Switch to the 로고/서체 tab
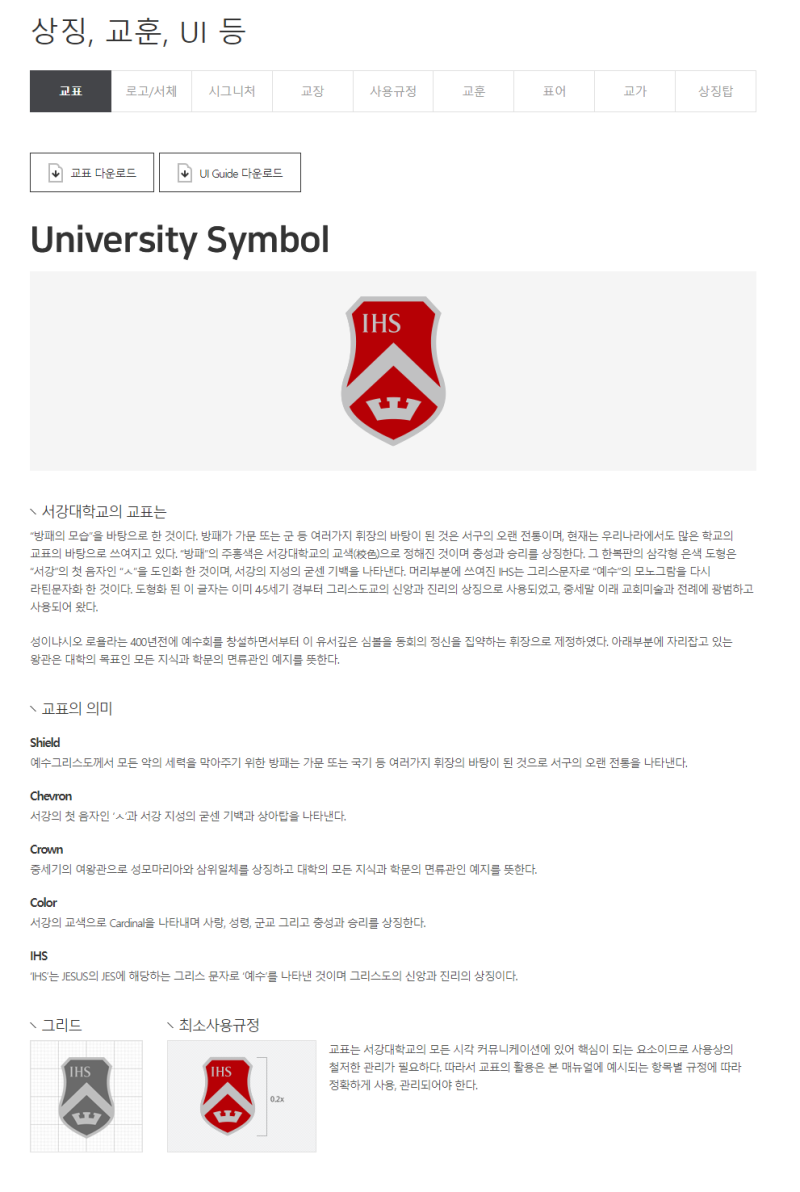 tap(151, 91)
